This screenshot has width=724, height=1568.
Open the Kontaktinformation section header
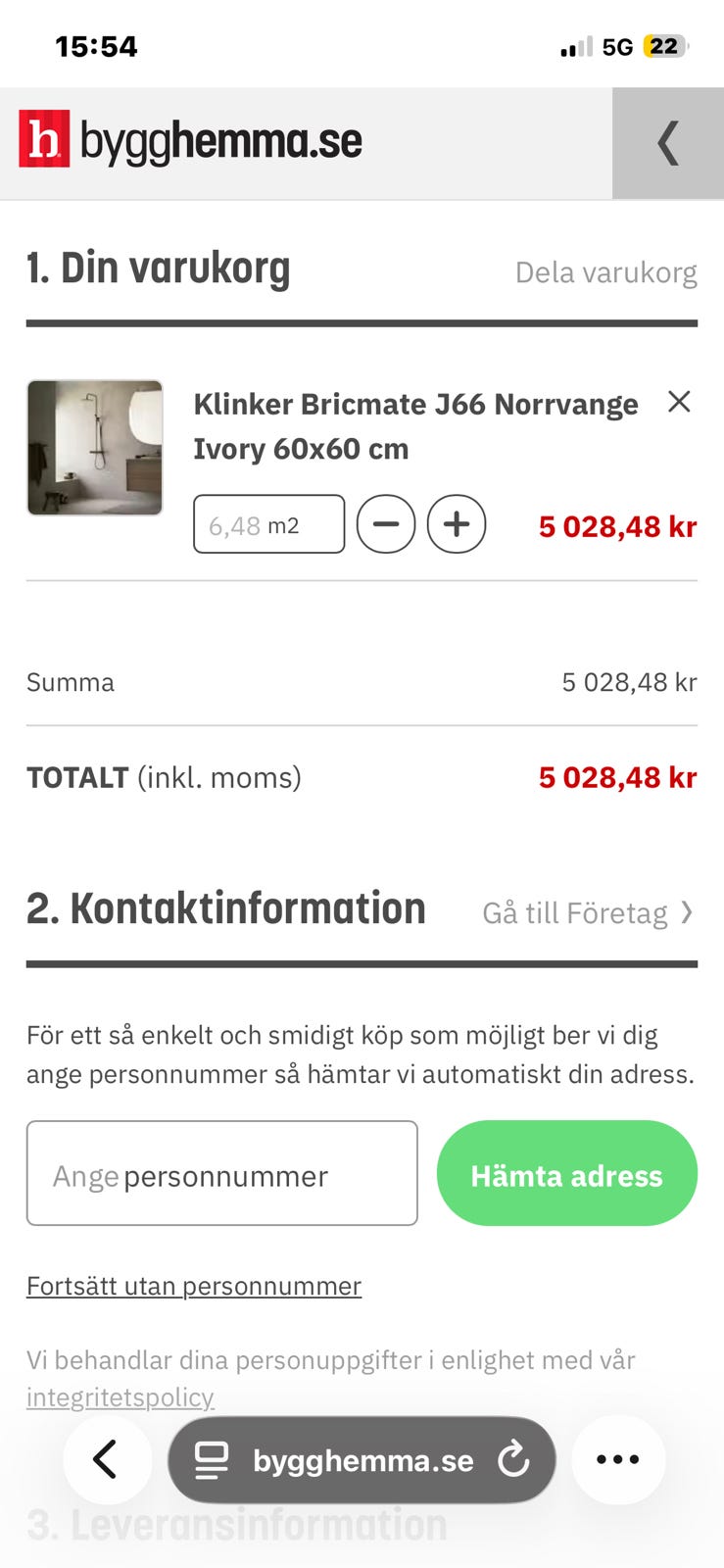click(x=223, y=908)
